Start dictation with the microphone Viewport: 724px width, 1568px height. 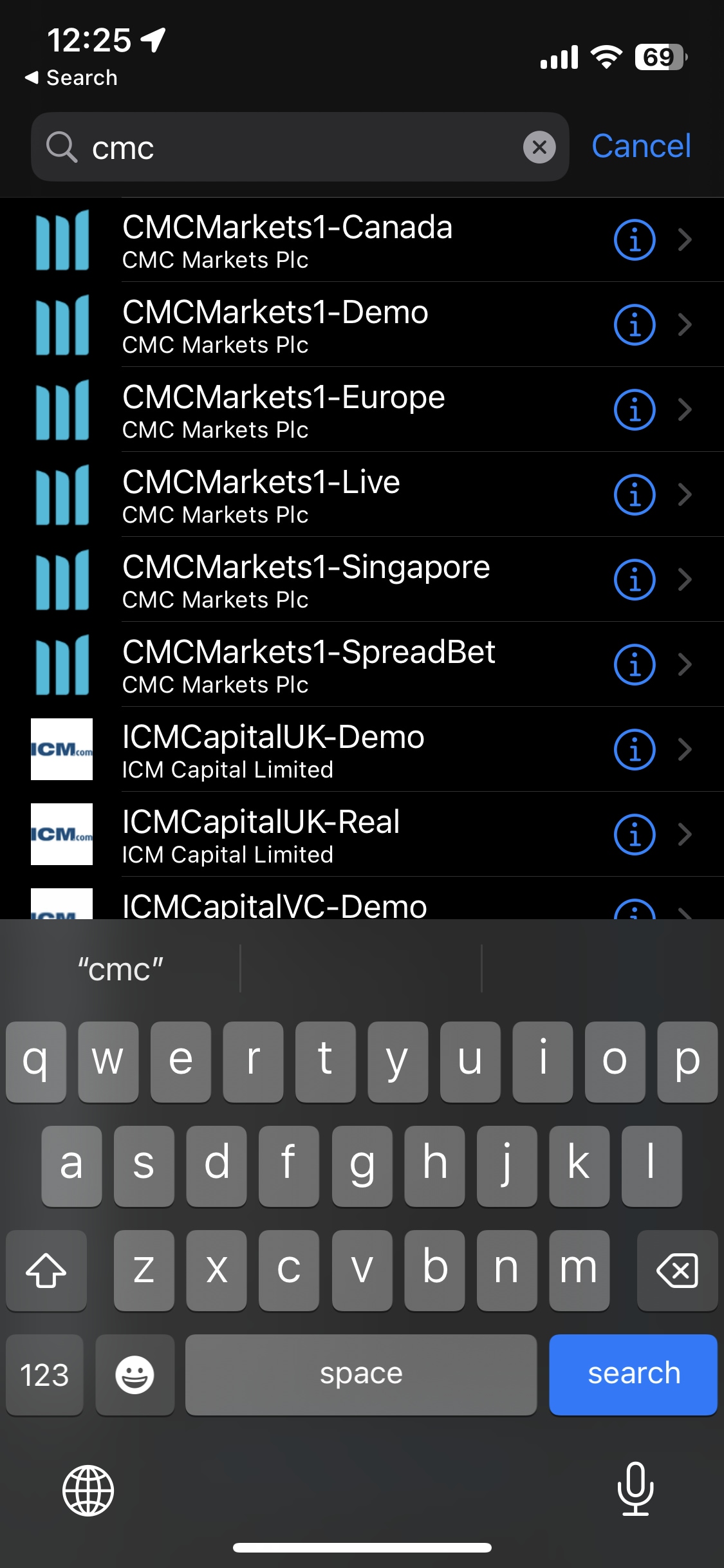coord(635,1489)
